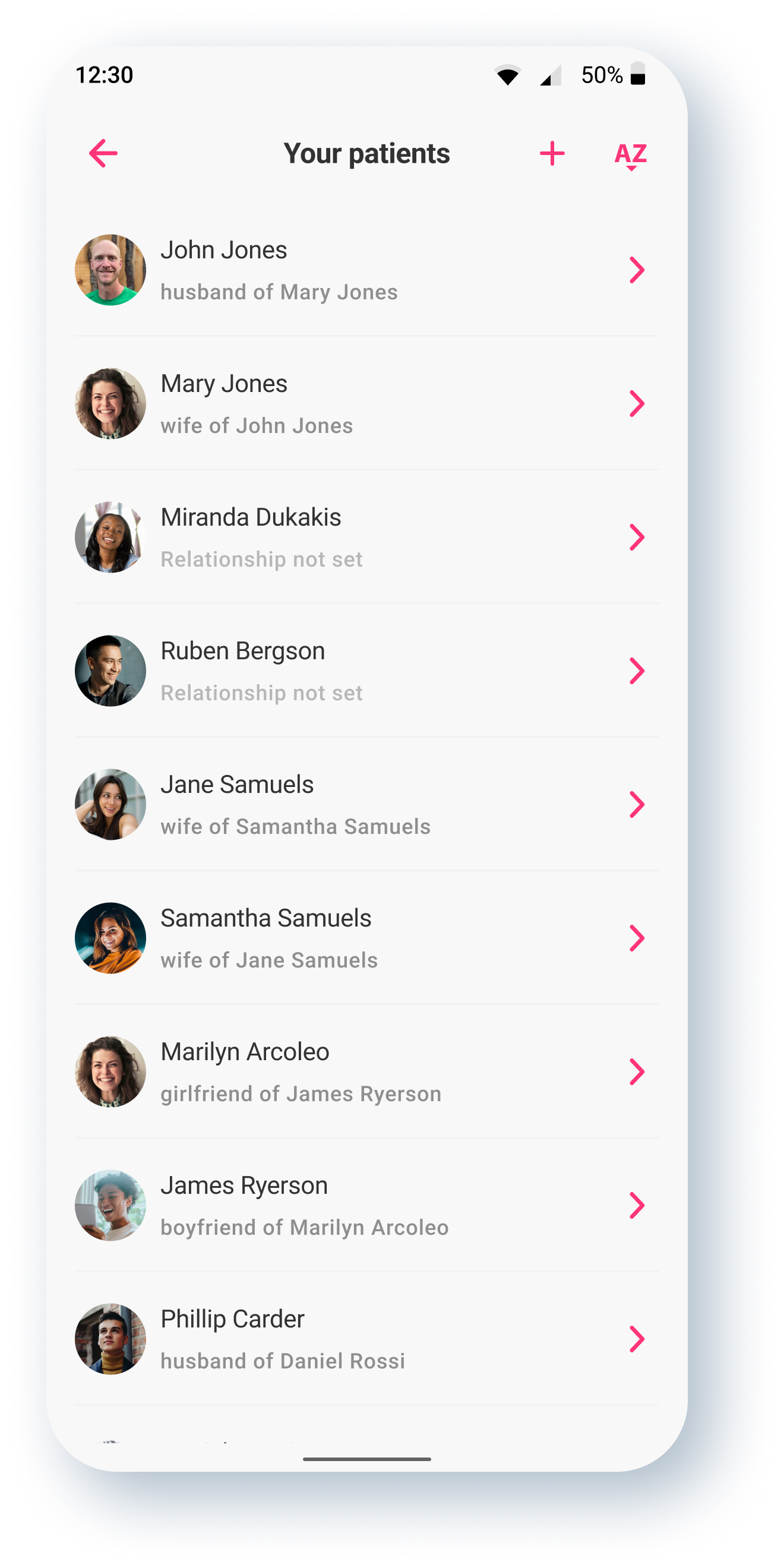Open Jane Samuels patient row
This screenshot has height=1568, width=784.
[367, 804]
